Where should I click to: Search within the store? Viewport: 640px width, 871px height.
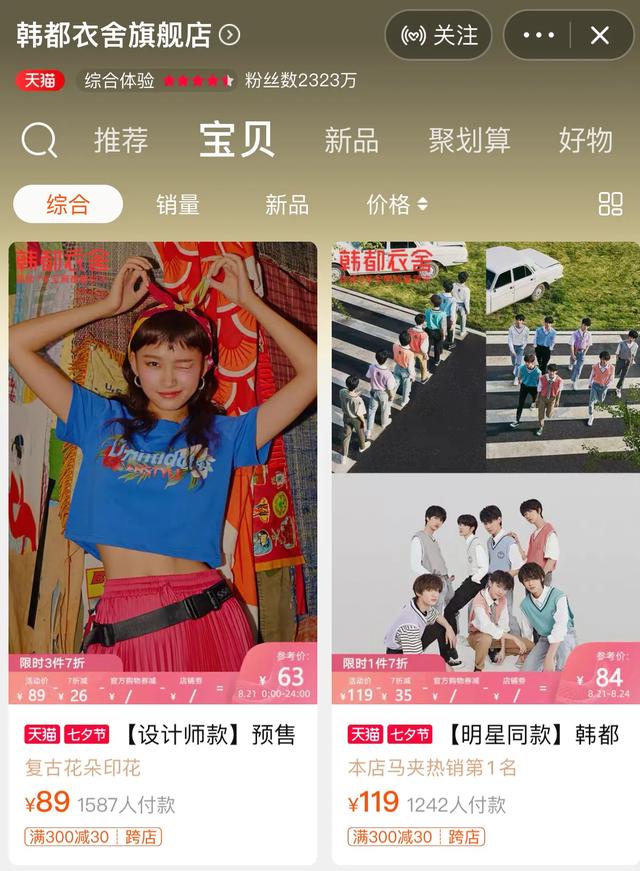39,140
